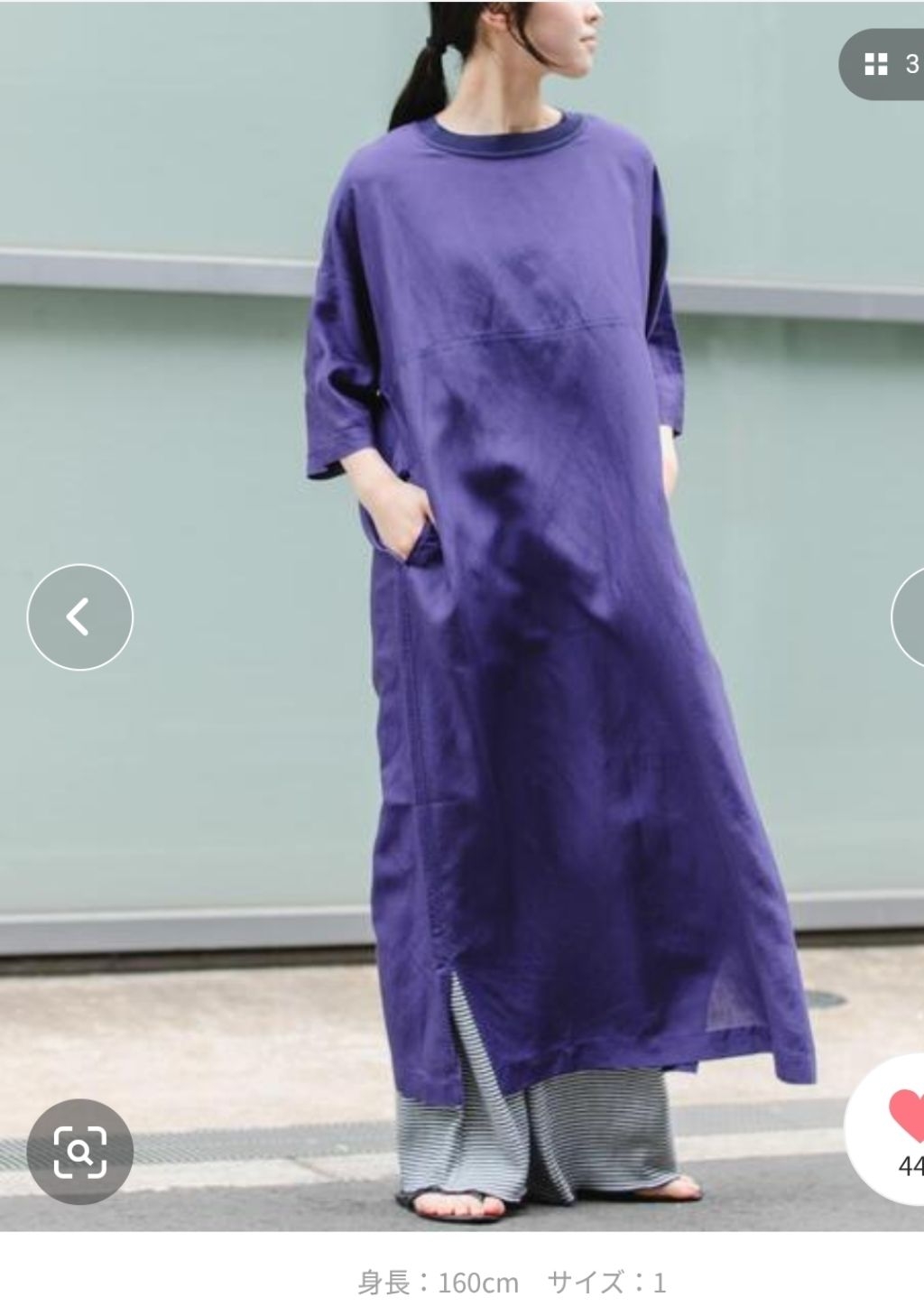Search similar items with image search
924x1316 pixels.
click(79, 1152)
